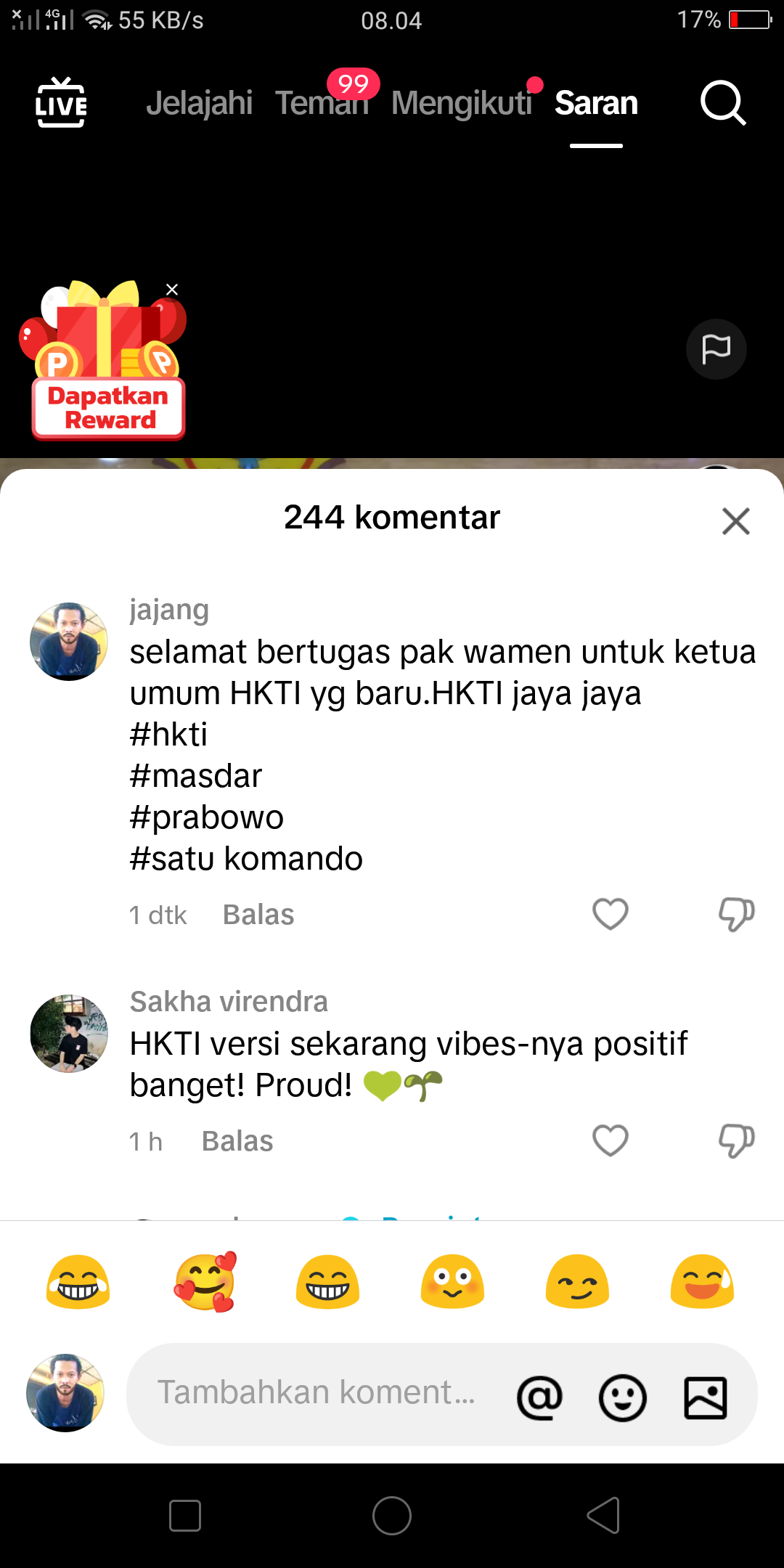
Task: Switch to the Mengikuti tab
Action: [462, 103]
